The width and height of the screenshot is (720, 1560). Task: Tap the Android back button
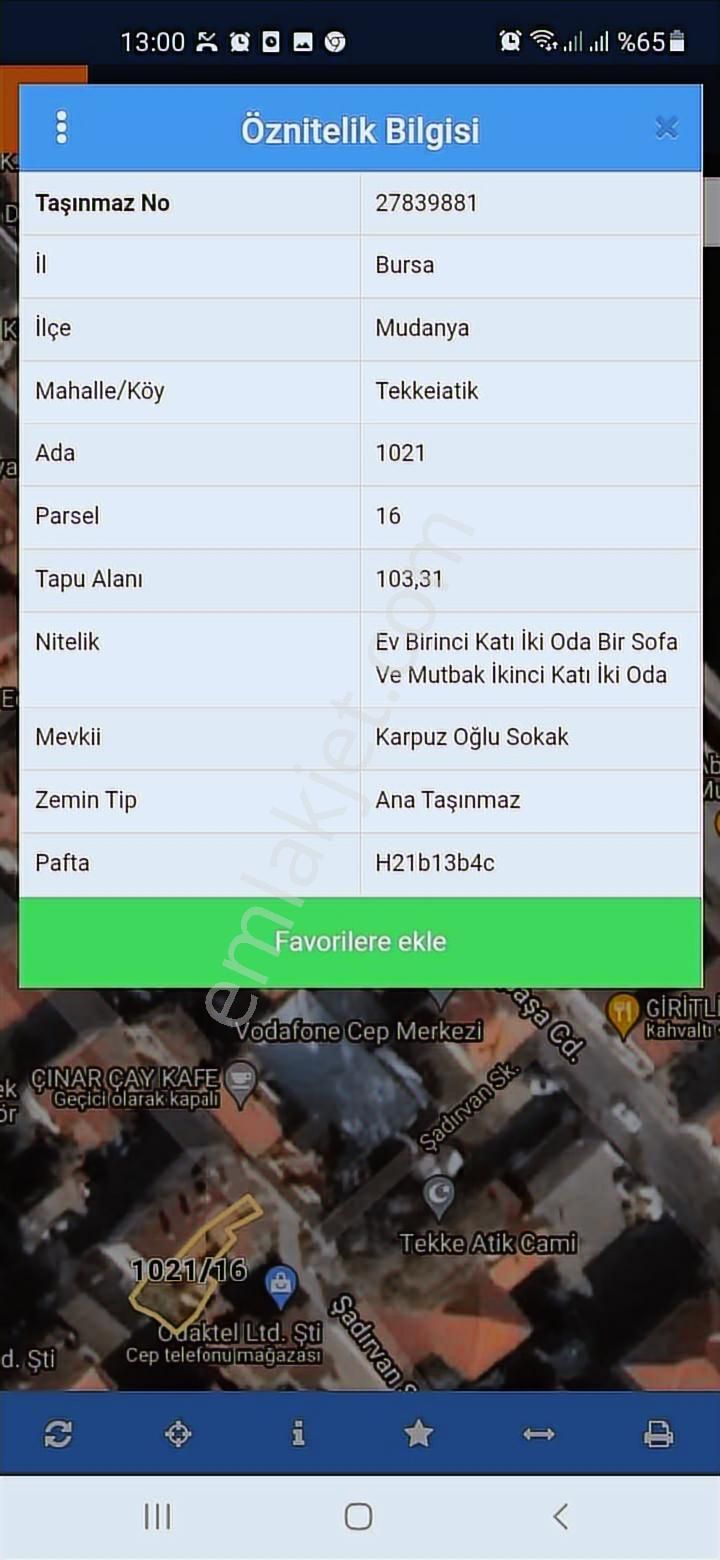560,1516
